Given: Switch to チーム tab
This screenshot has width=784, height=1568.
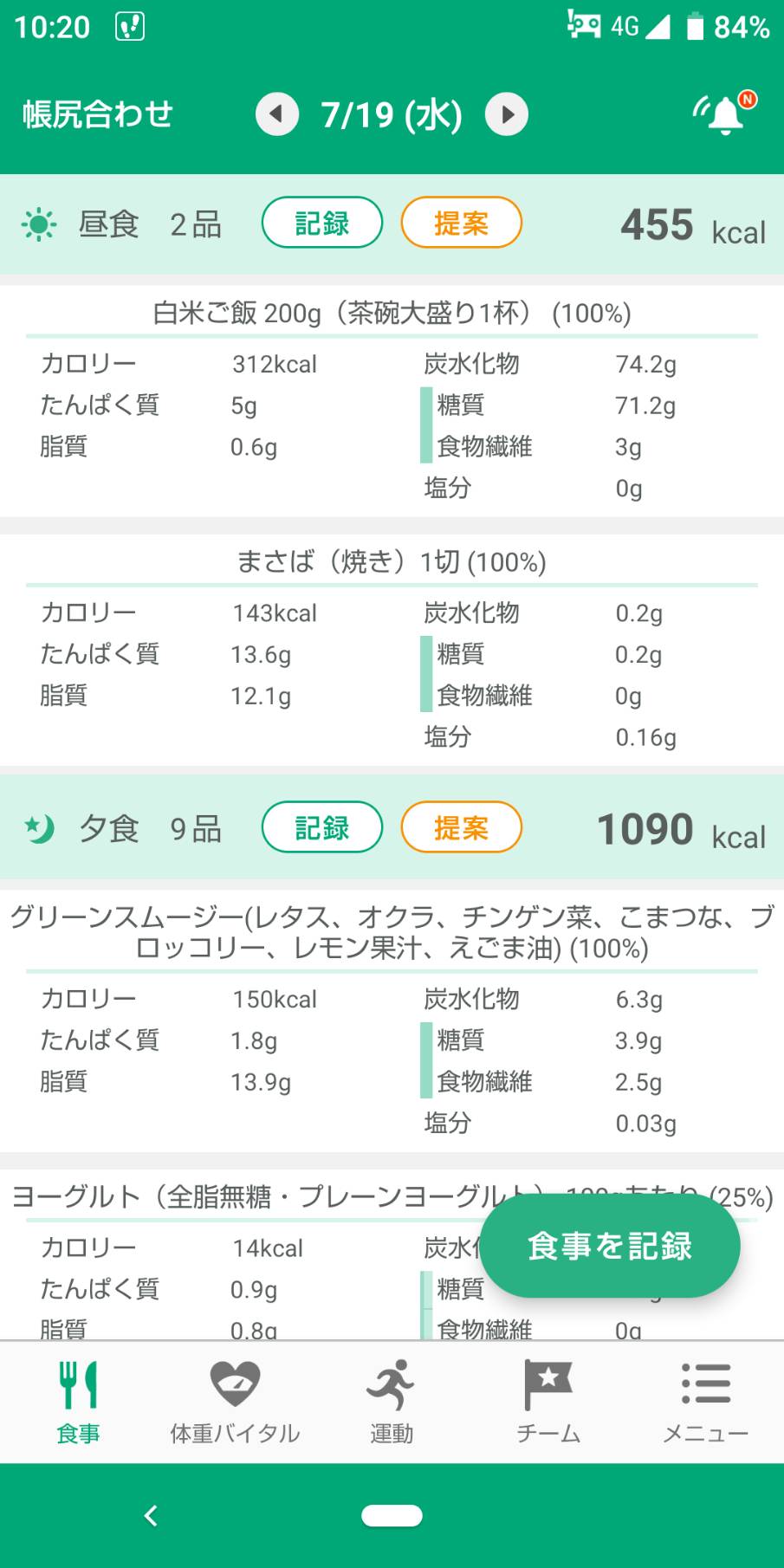Looking at the screenshot, I should (548, 1402).
